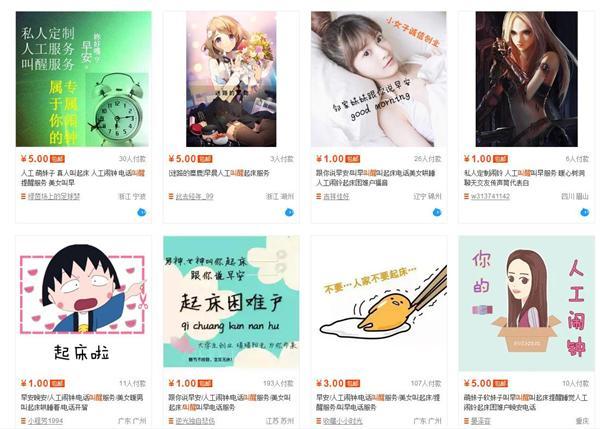This screenshot has width=600, height=429.
Task: Open the anime girl with flowers product
Action: [x=231, y=79]
